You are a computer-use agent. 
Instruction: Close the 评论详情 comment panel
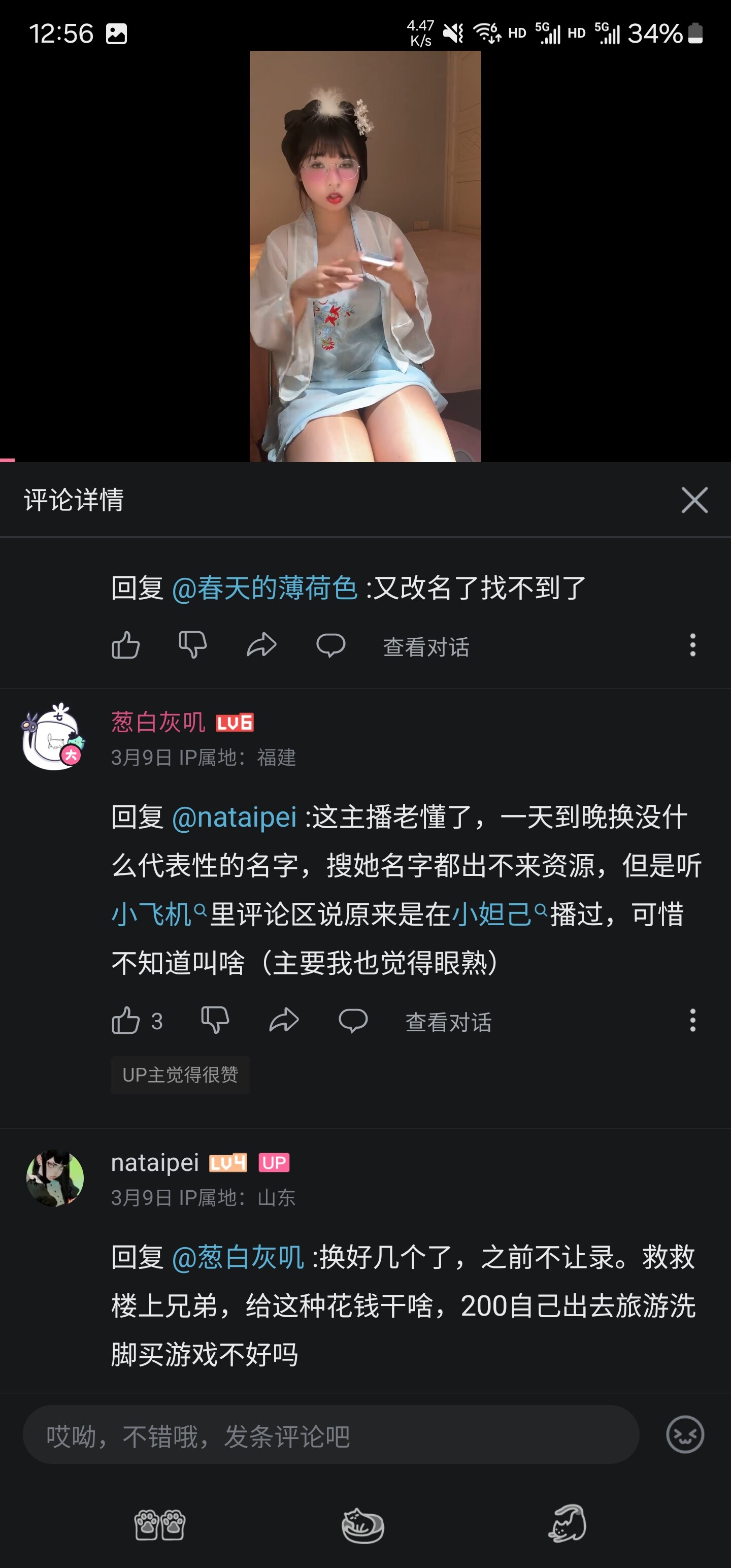(x=694, y=500)
